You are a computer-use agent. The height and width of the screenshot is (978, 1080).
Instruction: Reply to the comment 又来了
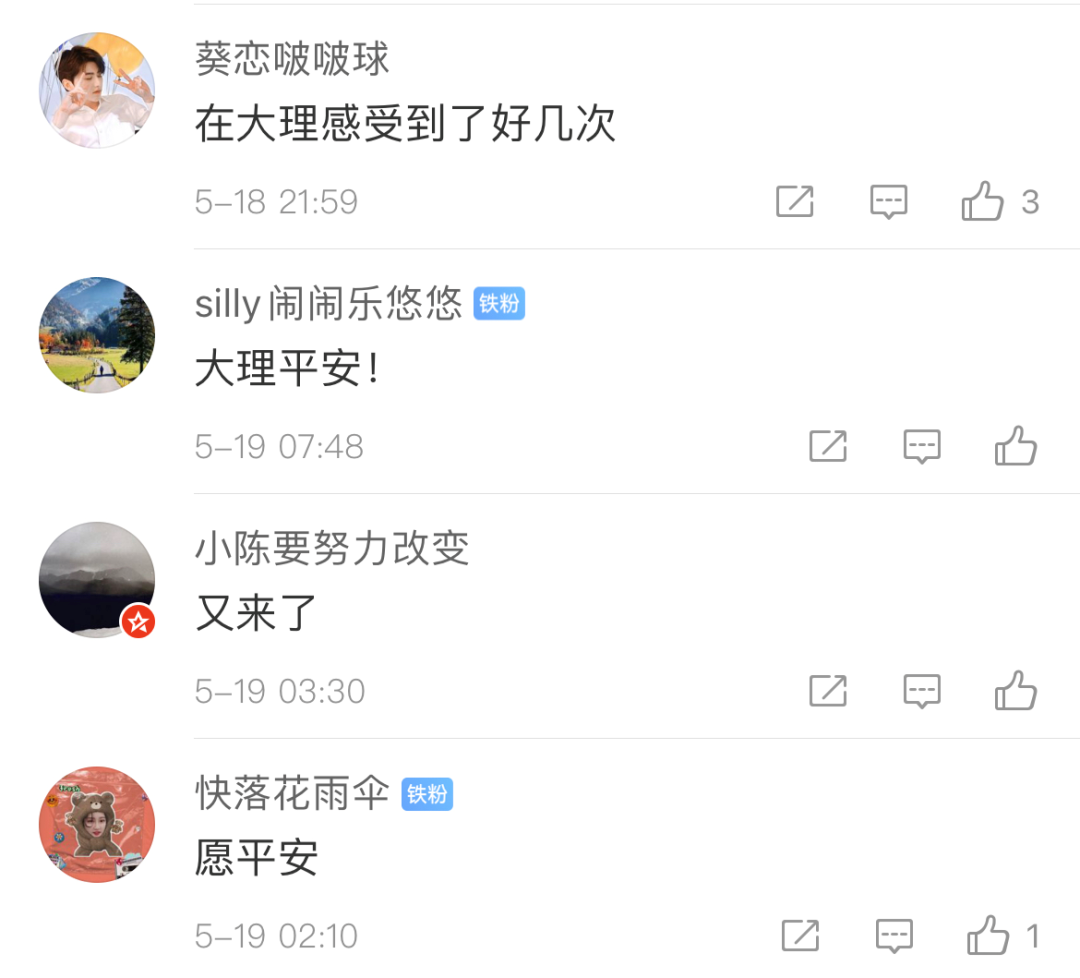pos(921,691)
